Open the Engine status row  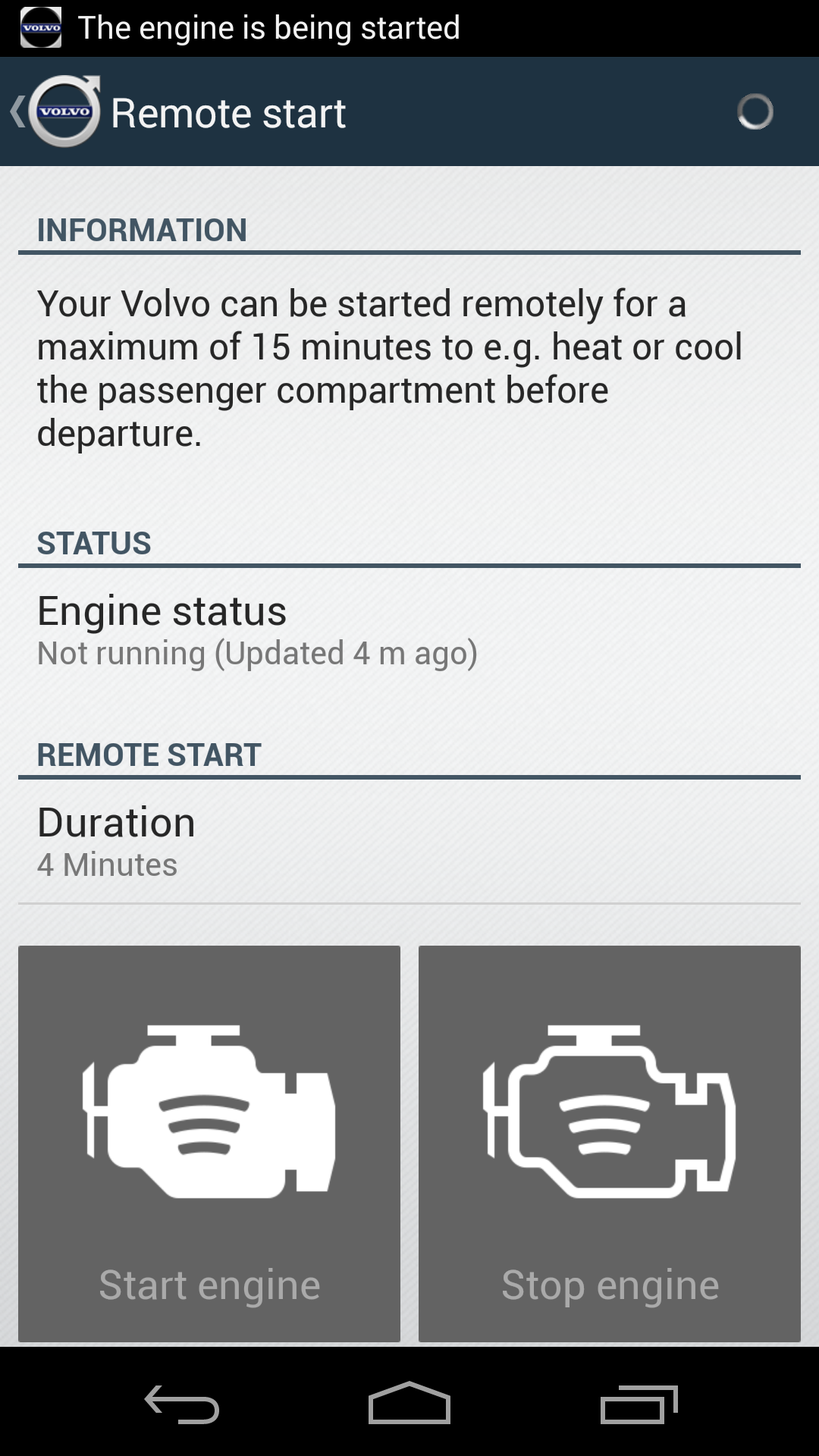pyautogui.click(x=409, y=631)
